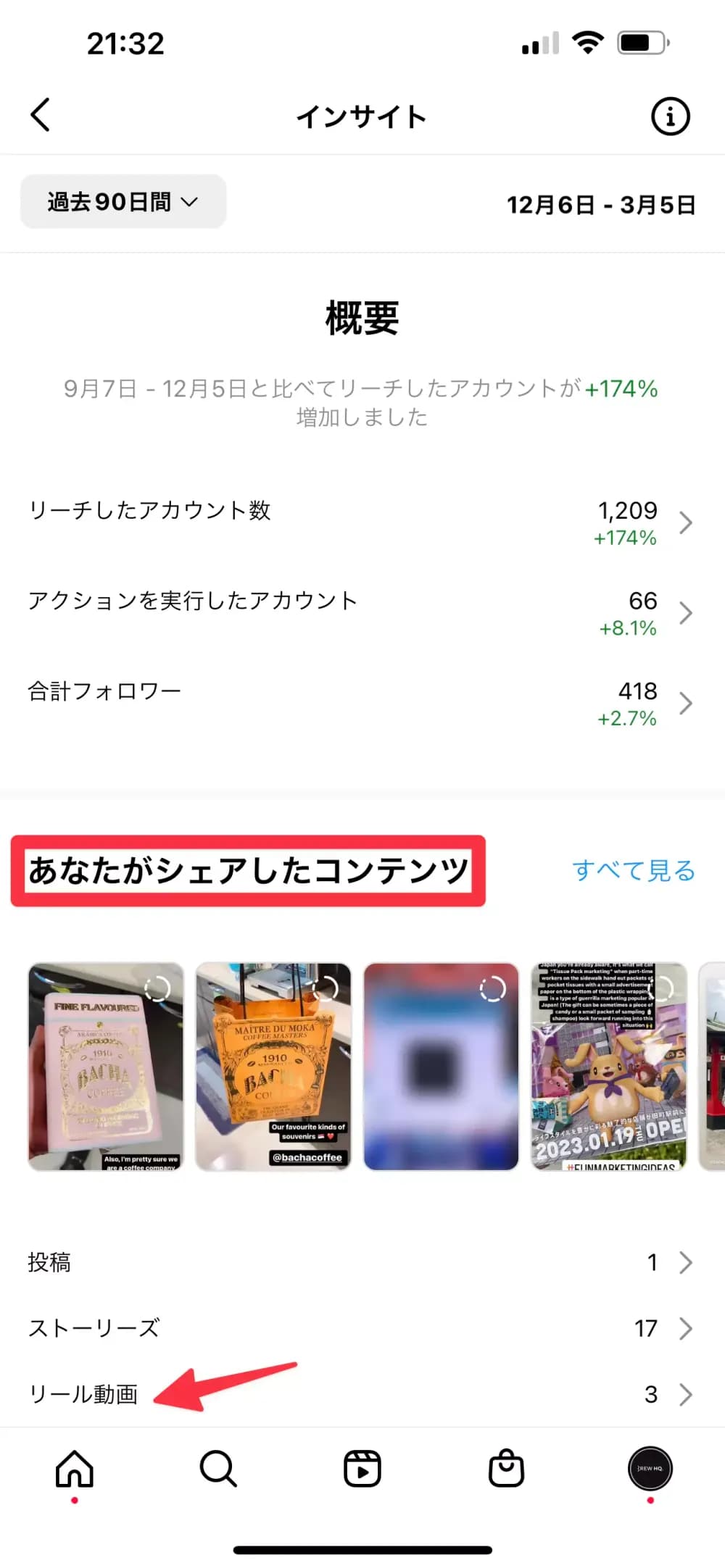The width and height of the screenshot is (725, 1568).
Task: Open the blurred blue story thumbnail
Action: (441, 1066)
